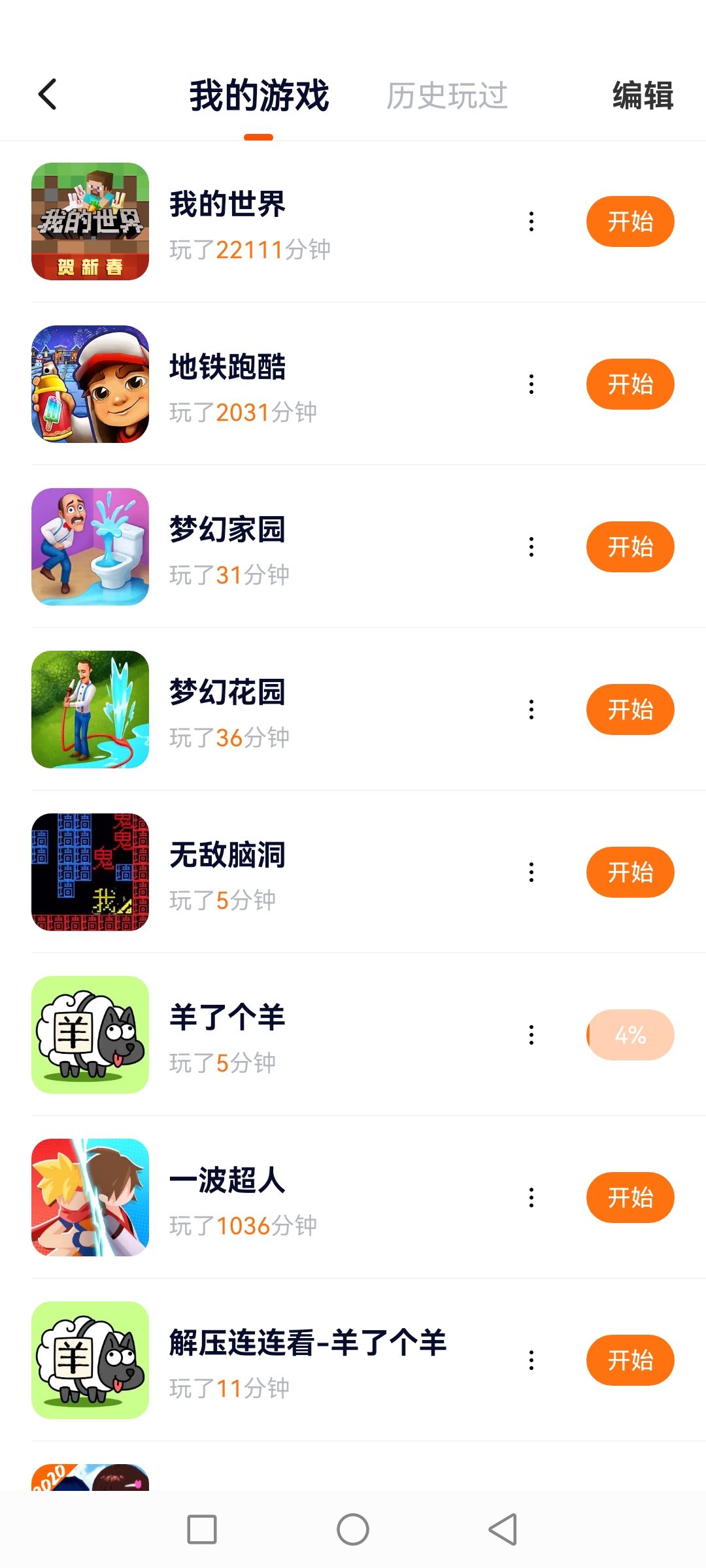Switch to the 历史玩过 tab
The height and width of the screenshot is (1568, 706).
[446, 96]
